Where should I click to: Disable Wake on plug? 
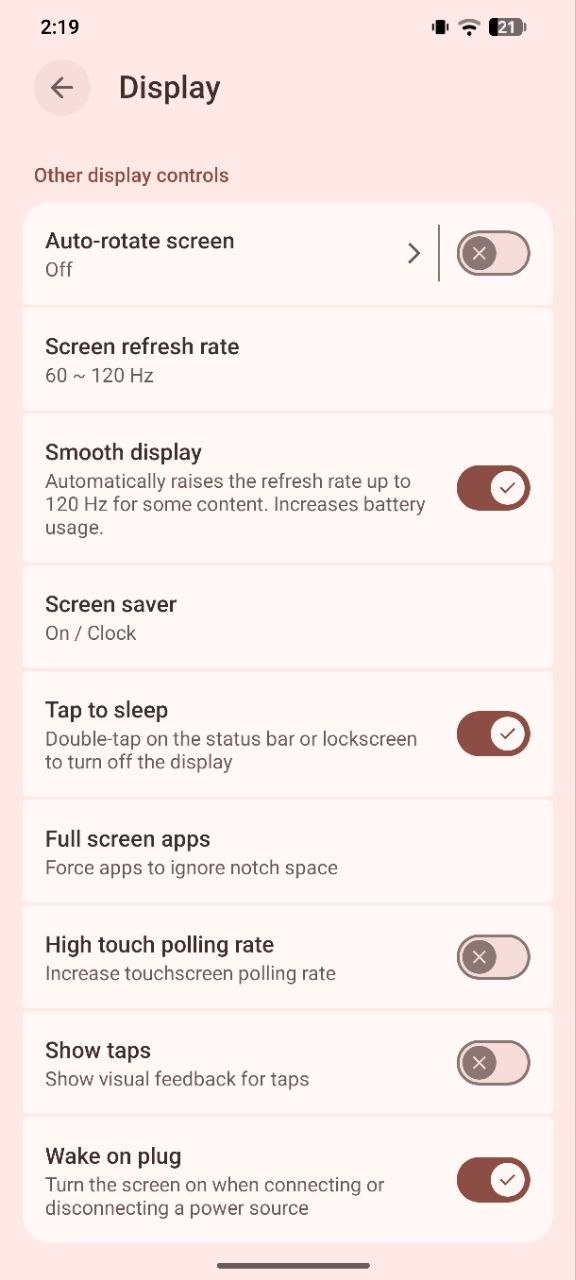tap(493, 1181)
